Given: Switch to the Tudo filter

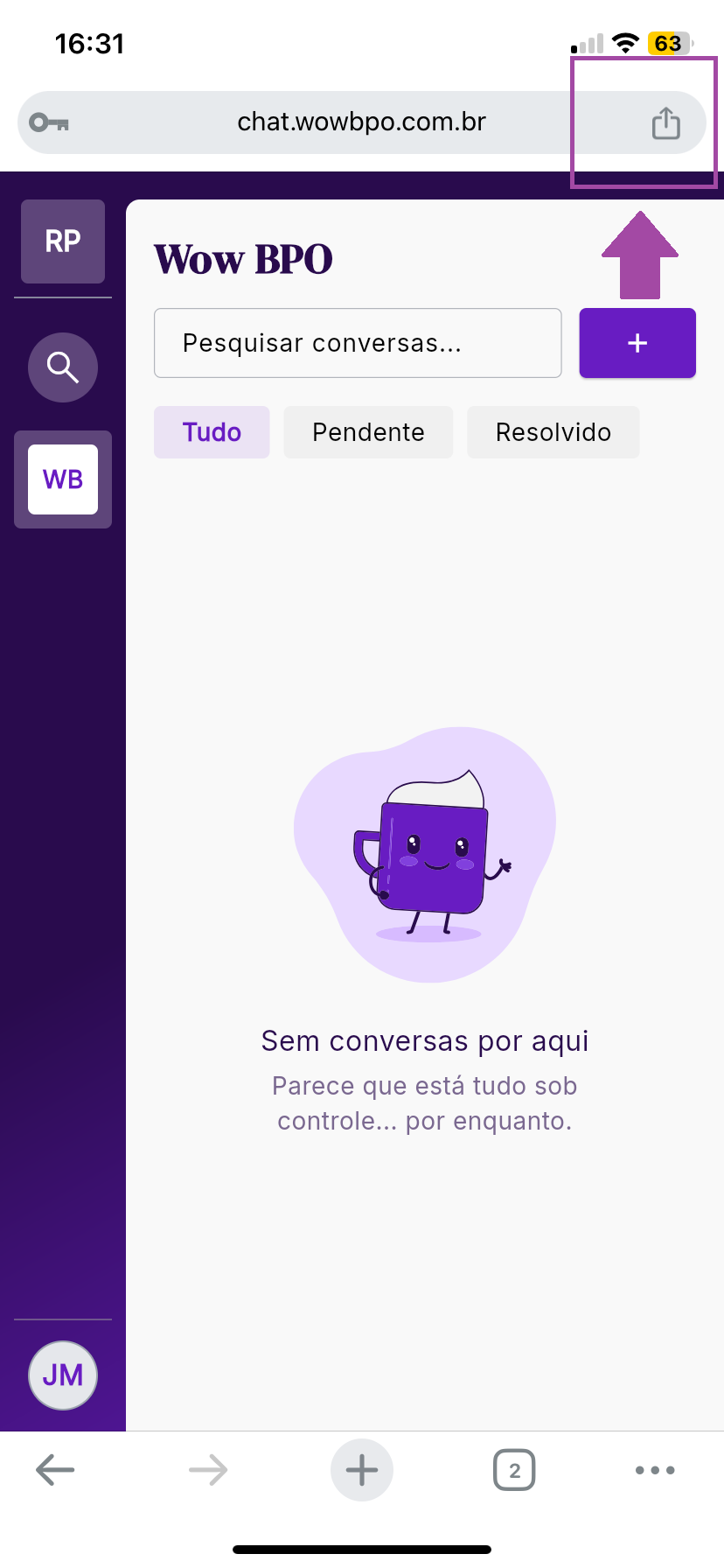Looking at the screenshot, I should pos(212,432).
